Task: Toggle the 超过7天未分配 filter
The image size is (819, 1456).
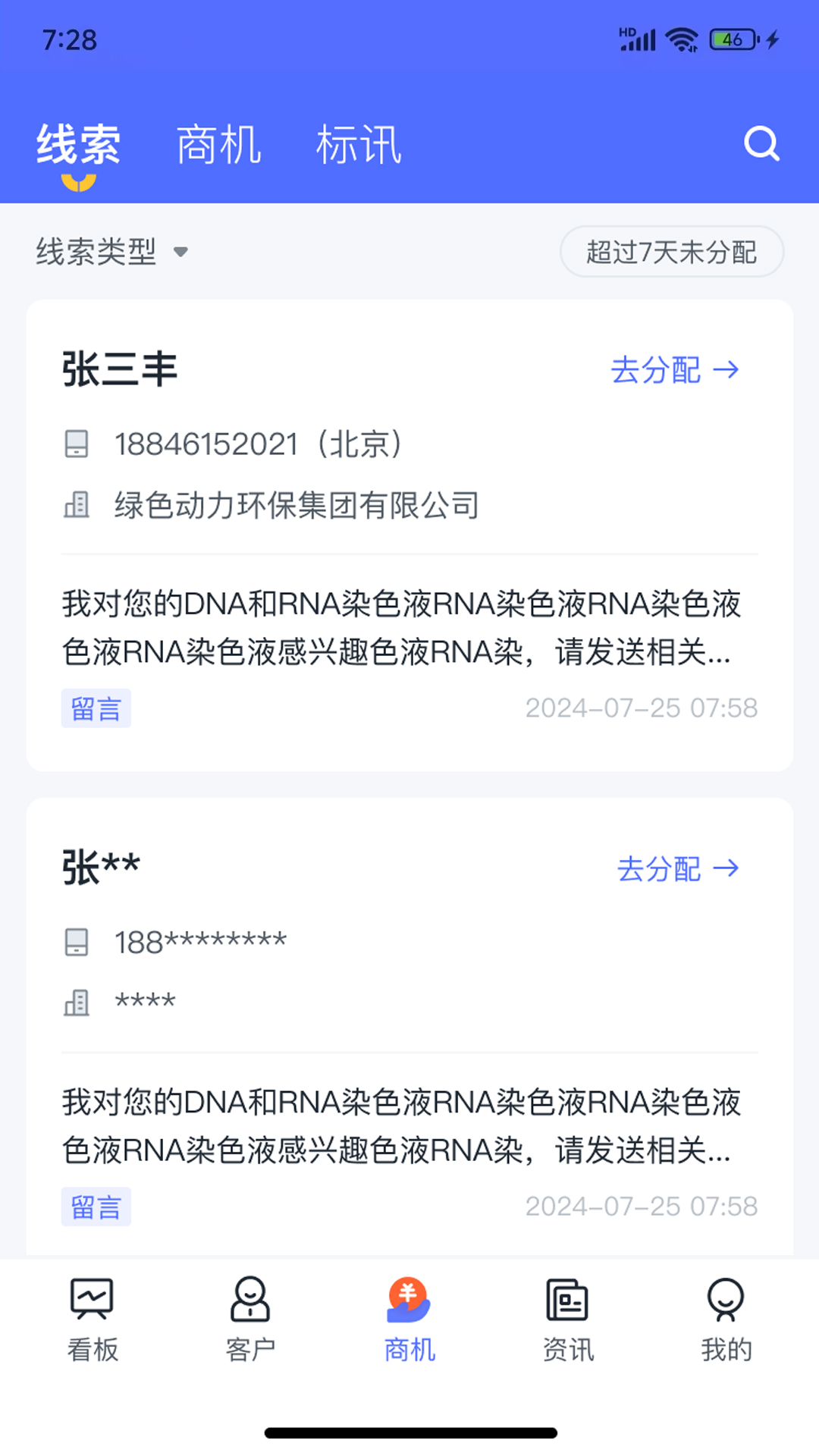Action: [x=671, y=253]
